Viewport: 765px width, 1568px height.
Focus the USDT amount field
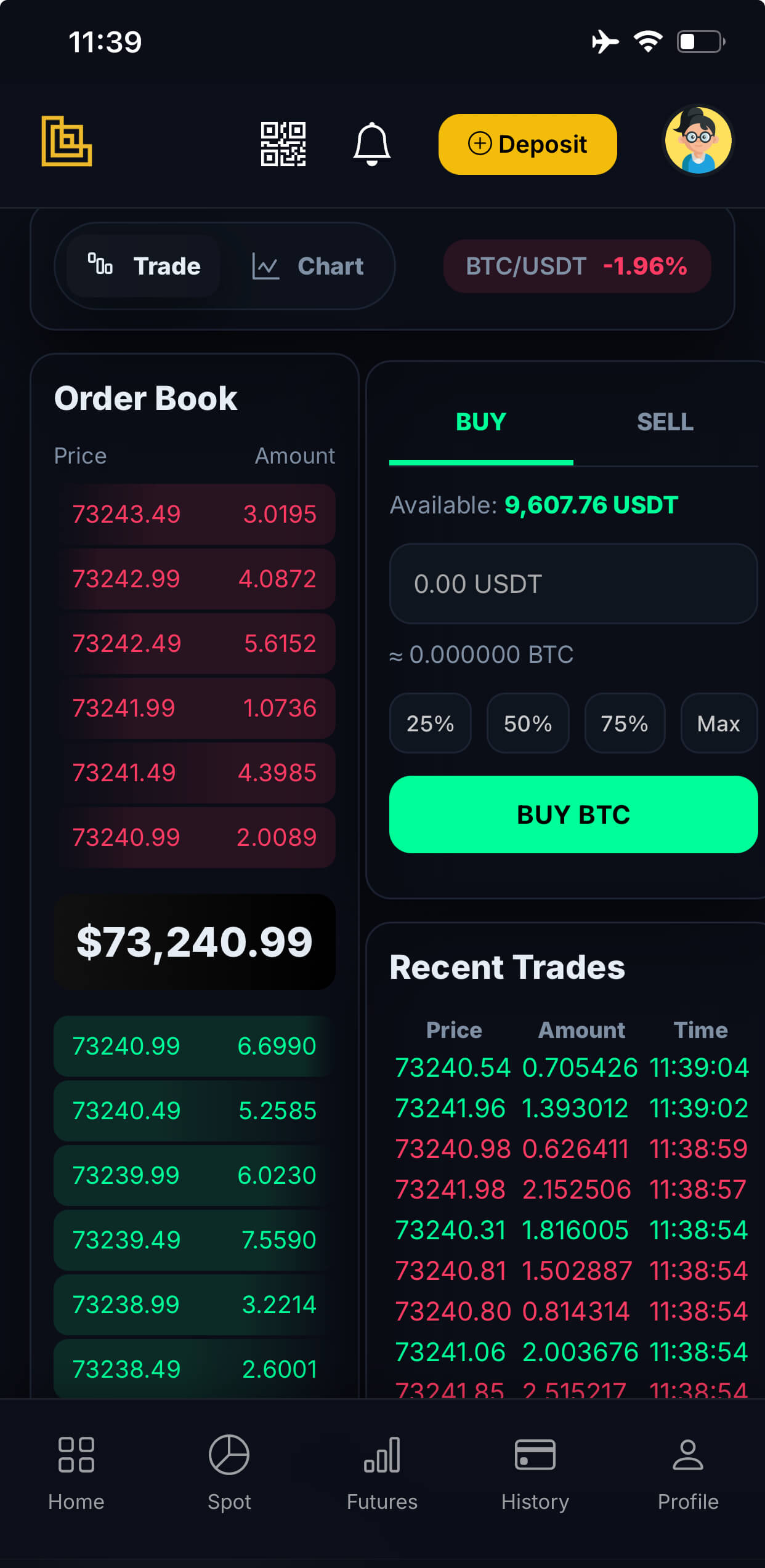tap(573, 584)
